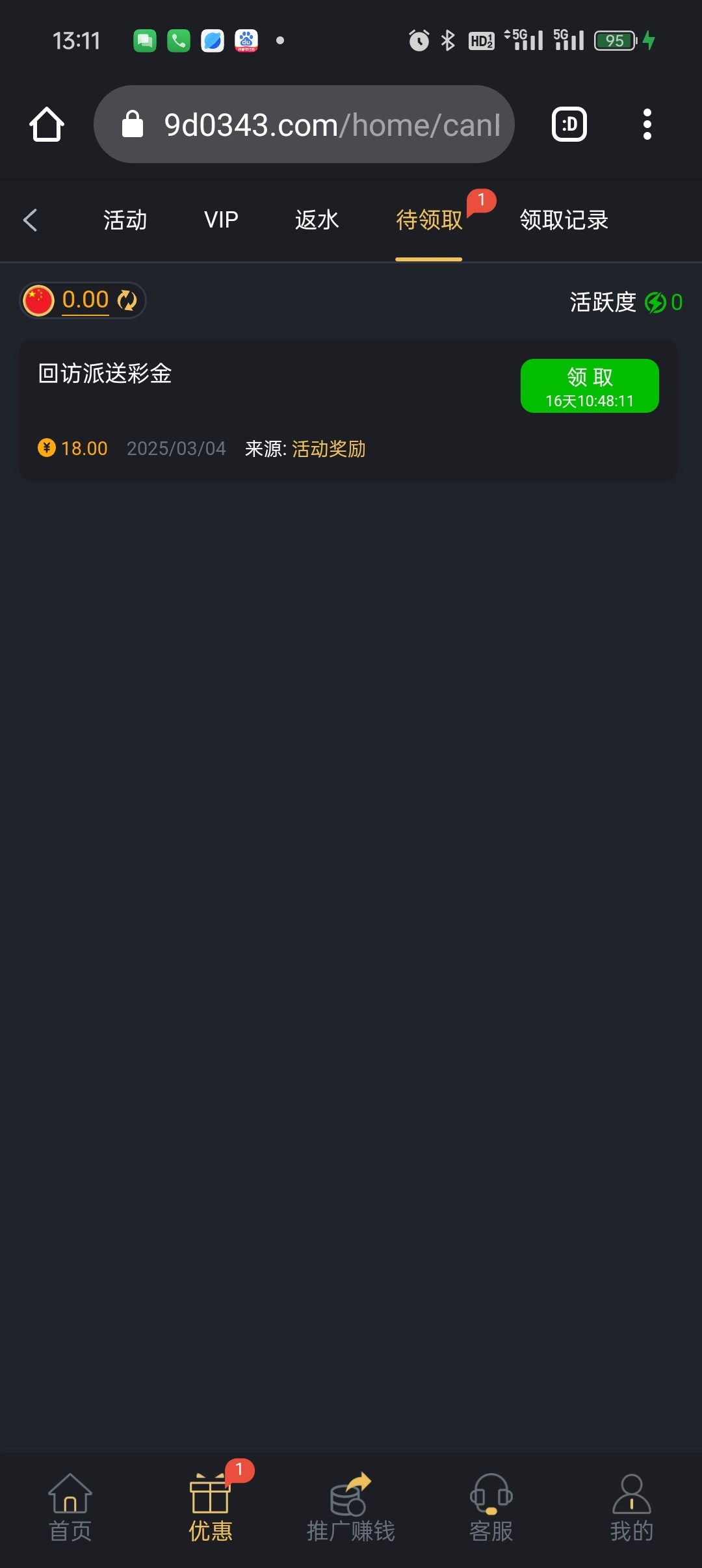Go to 首页 in the bottom navigation
Viewport: 702px width, 1568px height.
[x=70, y=1508]
